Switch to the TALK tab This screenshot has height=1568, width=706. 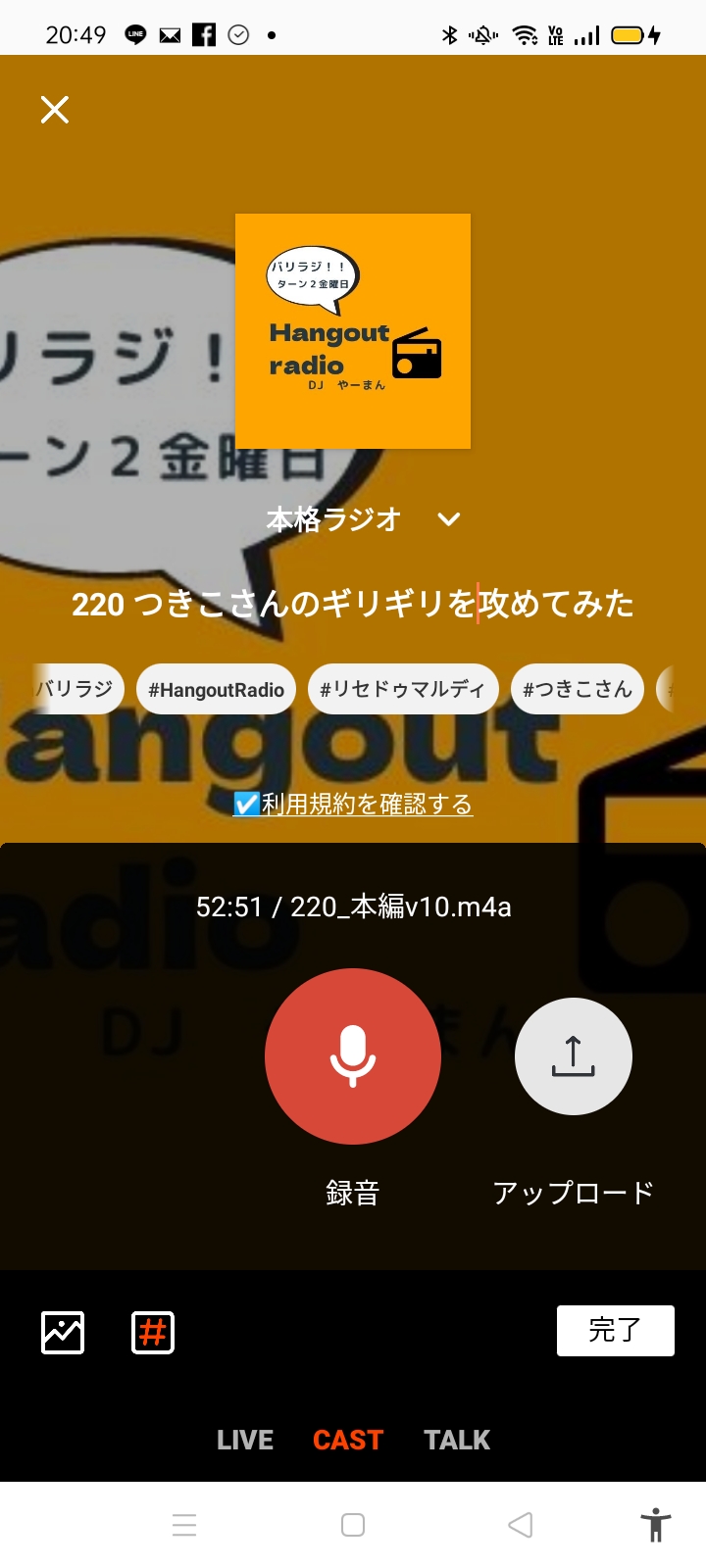tap(456, 1440)
